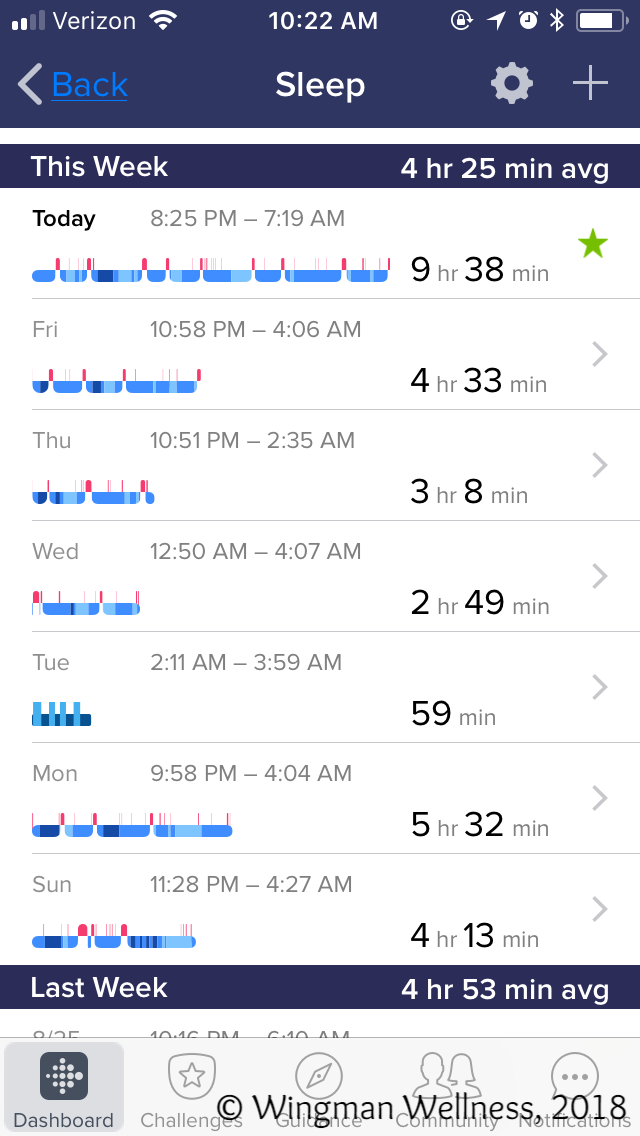Open Wednesday's sleep details

tap(320, 576)
